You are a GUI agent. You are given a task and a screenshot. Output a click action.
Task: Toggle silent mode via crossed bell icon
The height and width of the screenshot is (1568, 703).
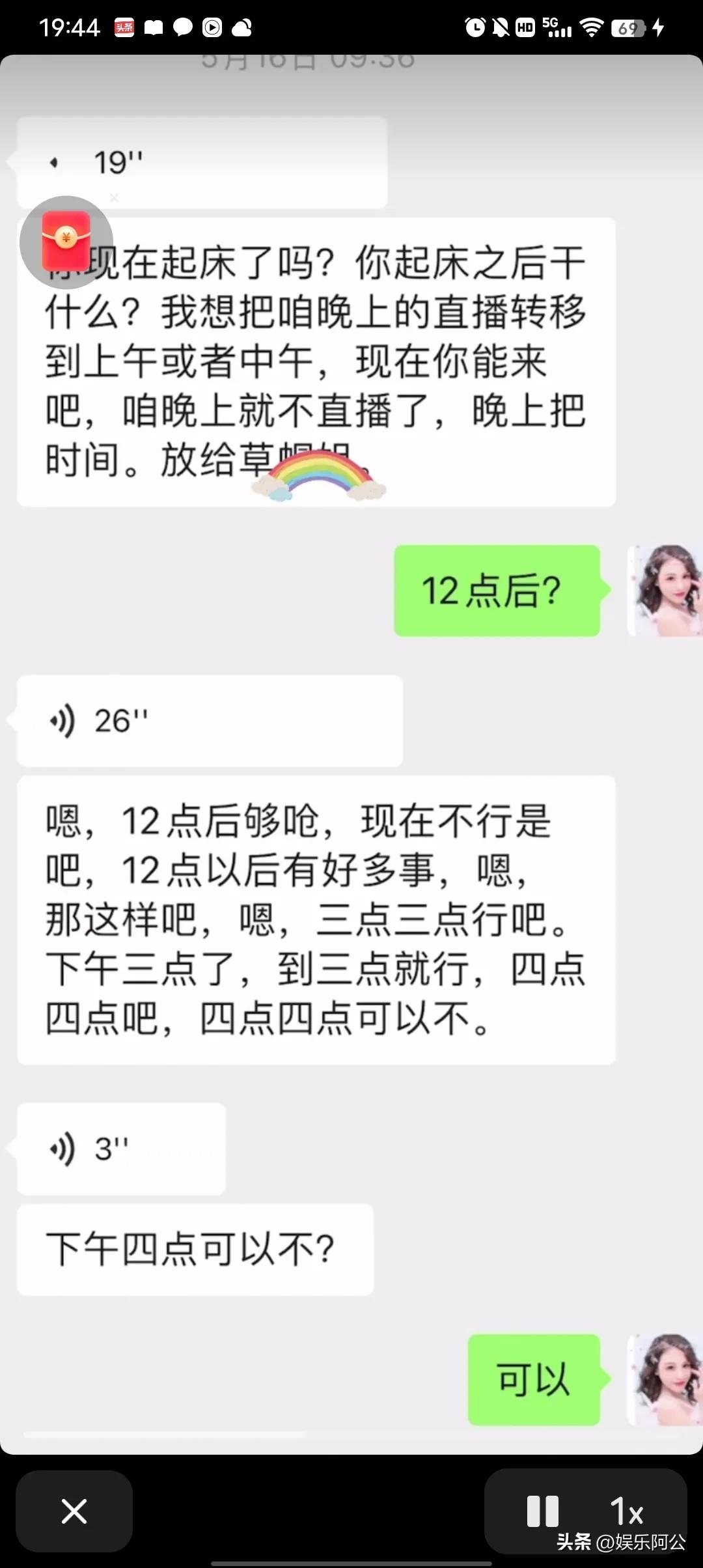(x=500, y=27)
